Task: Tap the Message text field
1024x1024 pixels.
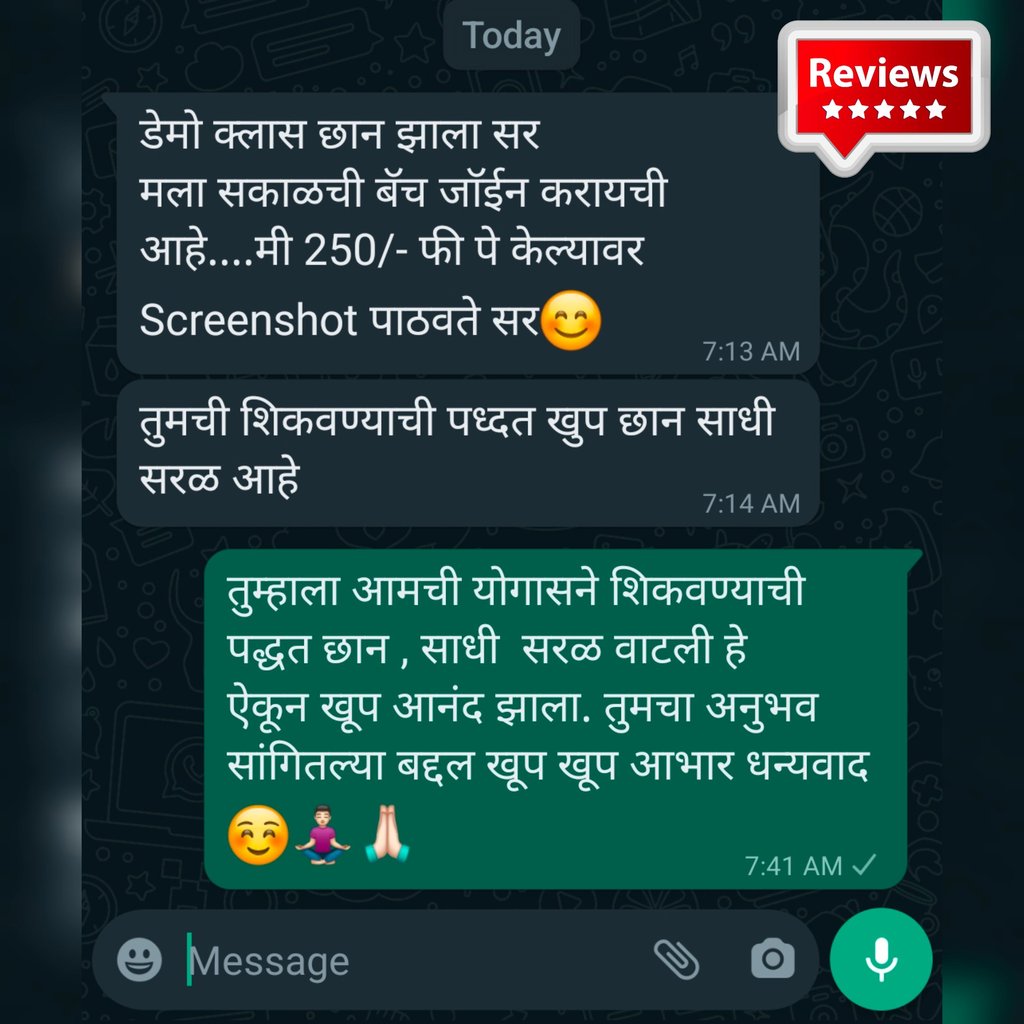Action: (411, 961)
